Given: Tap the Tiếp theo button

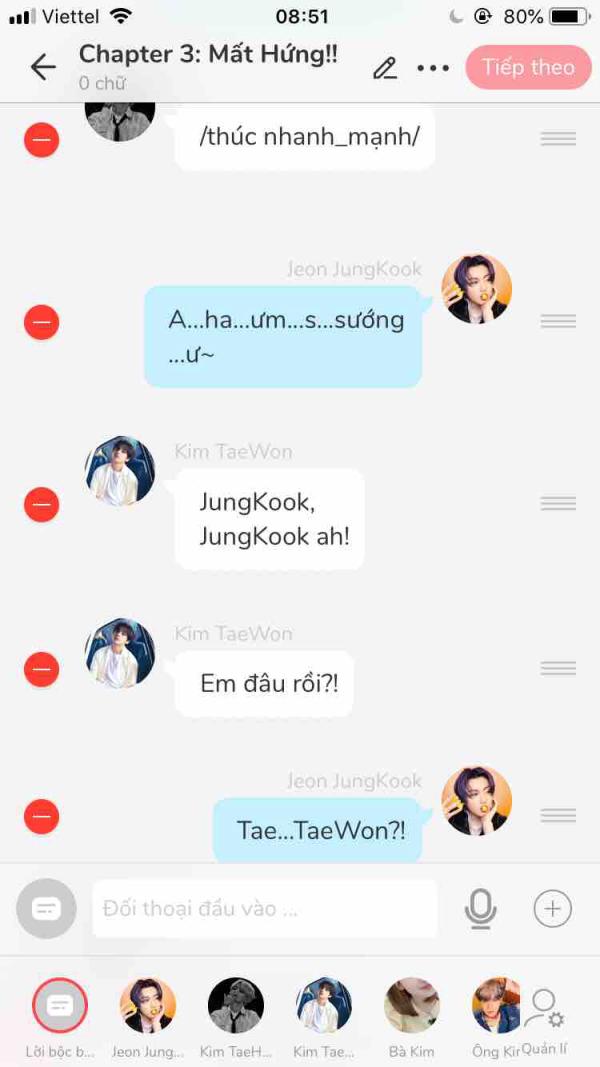Looking at the screenshot, I should [x=529, y=67].
